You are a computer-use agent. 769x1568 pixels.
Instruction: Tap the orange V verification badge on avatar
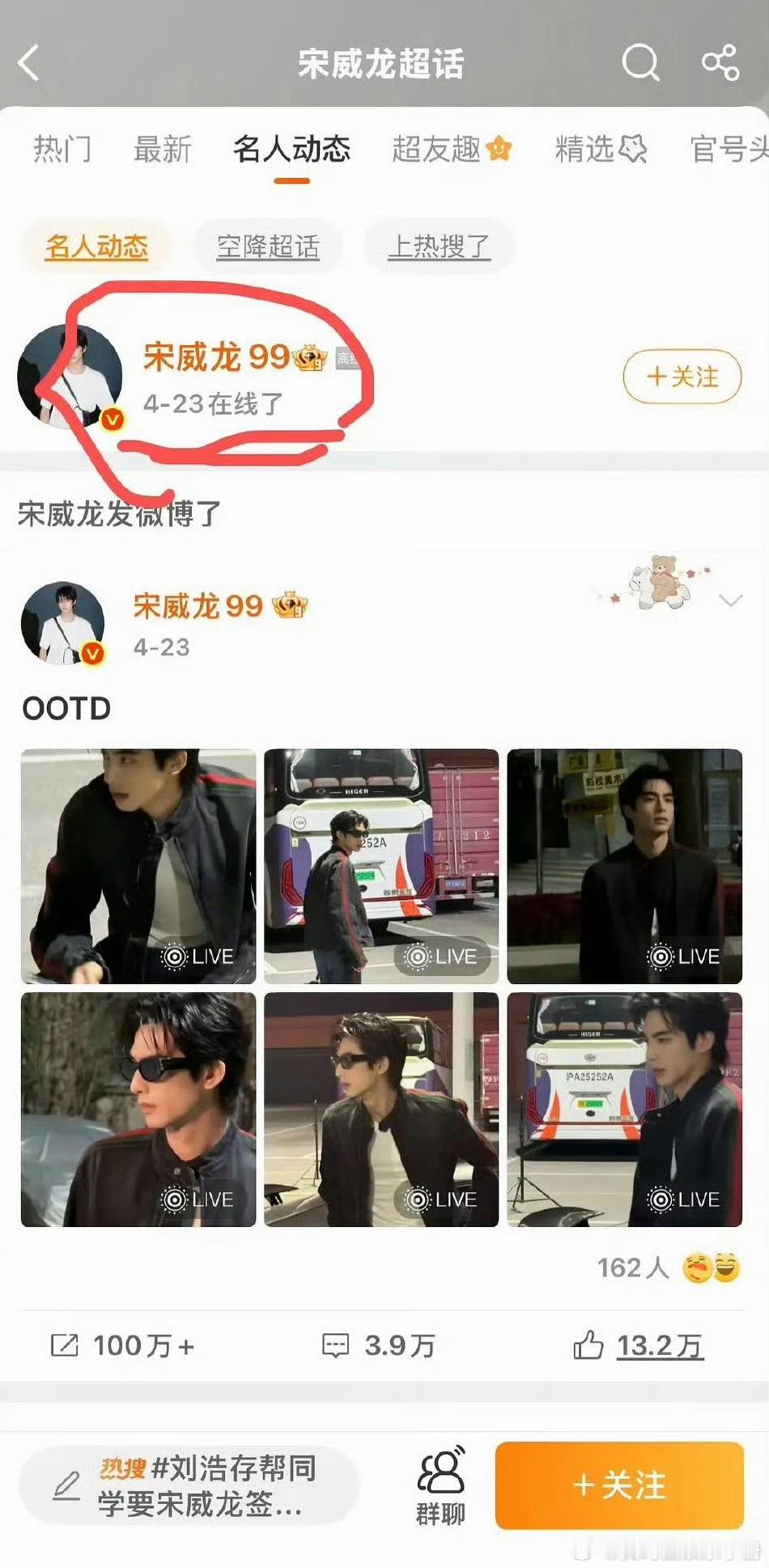click(111, 420)
